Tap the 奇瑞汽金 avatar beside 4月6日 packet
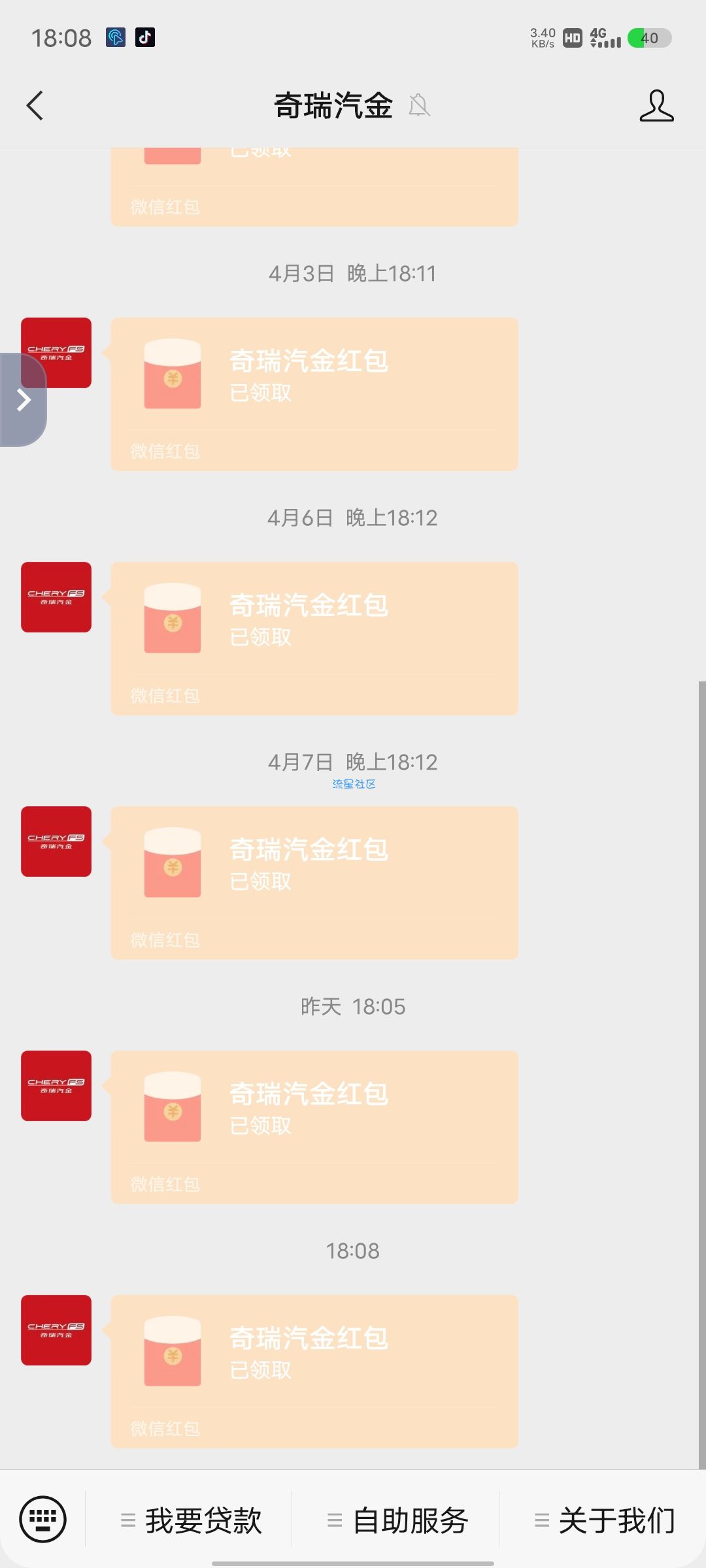 (56, 597)
